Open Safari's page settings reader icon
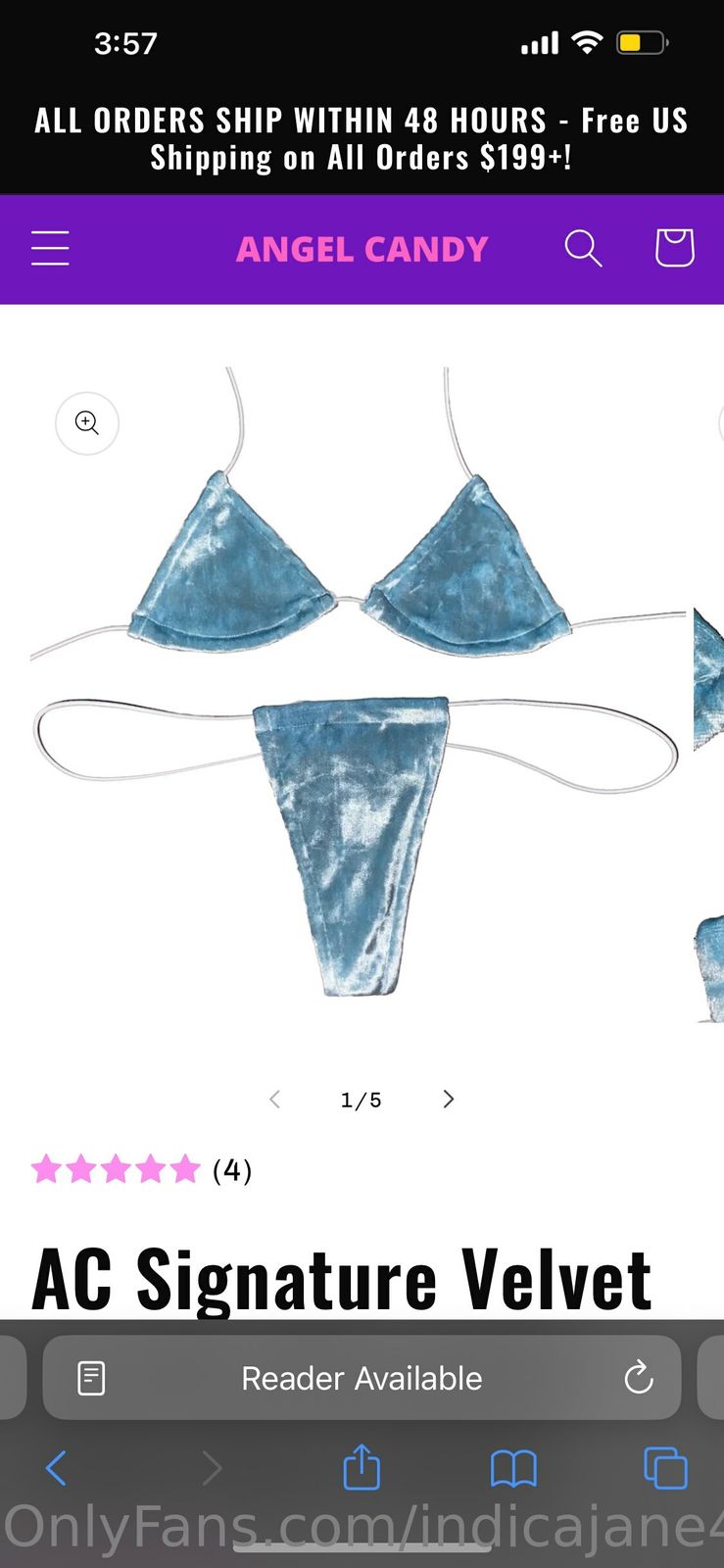Screen dimensions: 724x1568 [x=91, y=1378]
